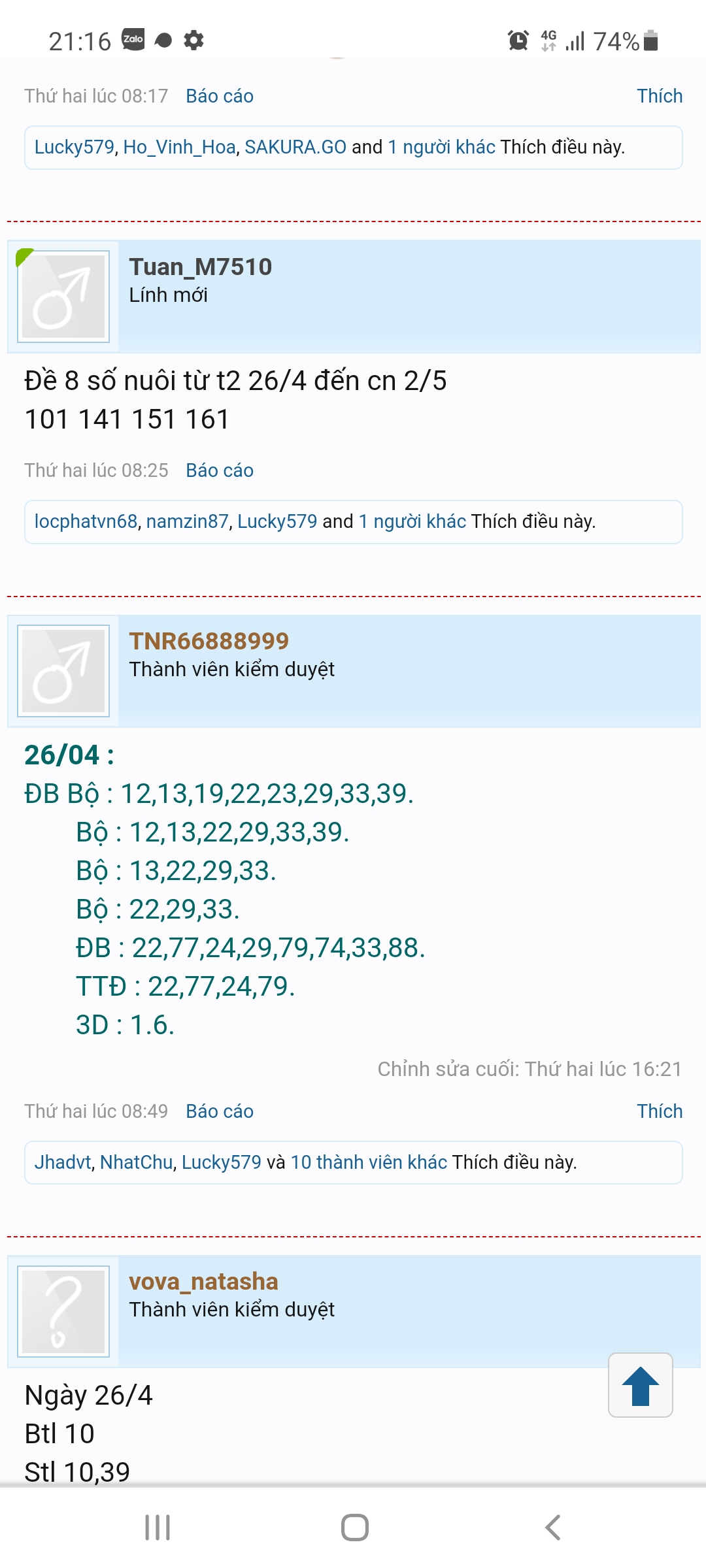
Task: Open locphatvn68's profile link
Action: pos(86,521)
